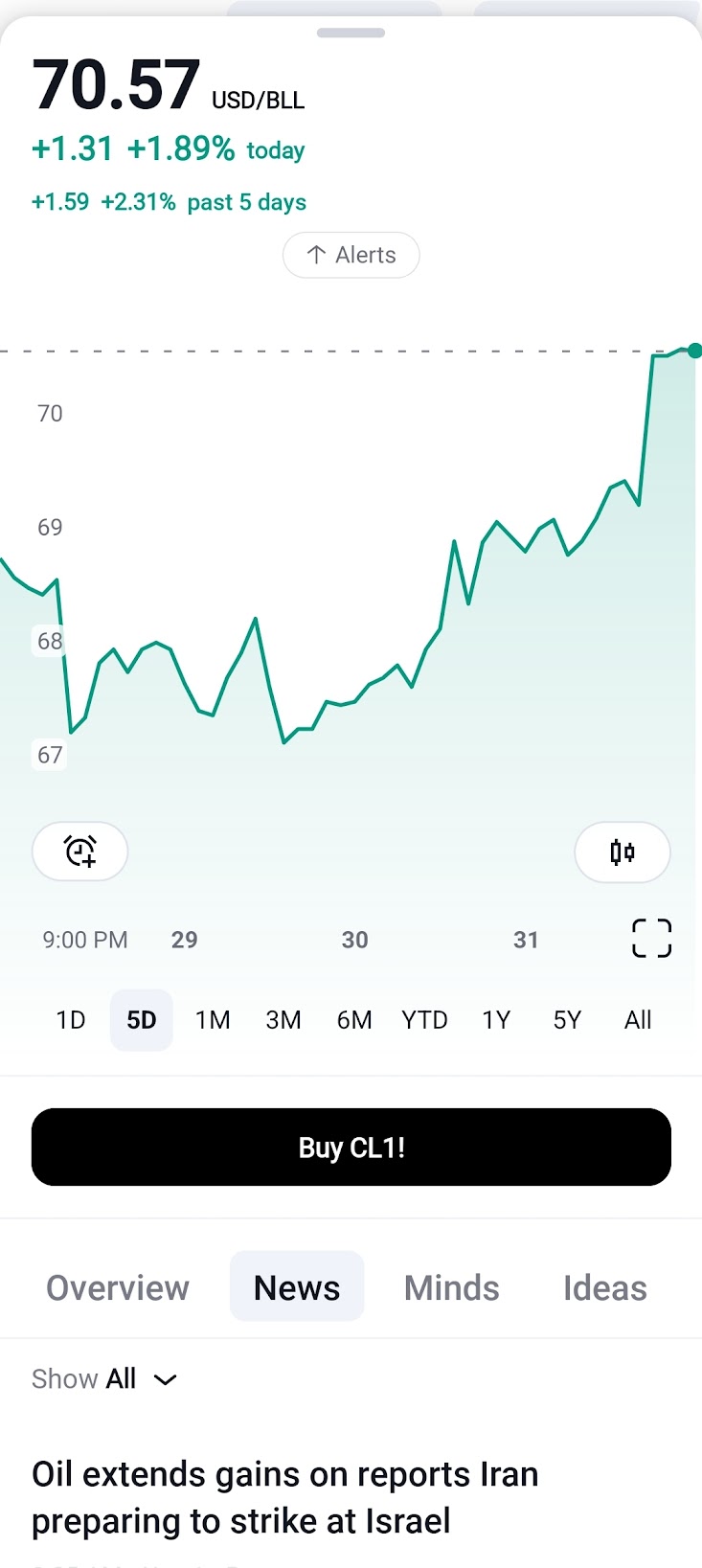The width and height of the screenshot is (702, 1568).
Task: Expand the chart to fullscreen
Action: click(x=651, y=938)
